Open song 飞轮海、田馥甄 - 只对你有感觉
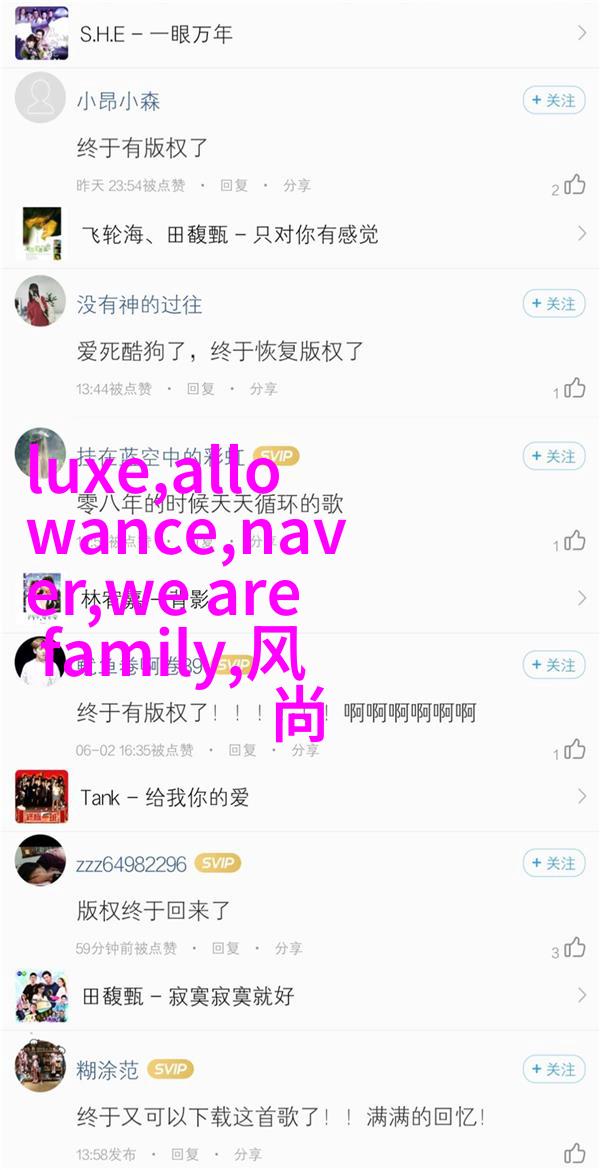This screenshot has width=600, height=1170. tap(300, 234)
